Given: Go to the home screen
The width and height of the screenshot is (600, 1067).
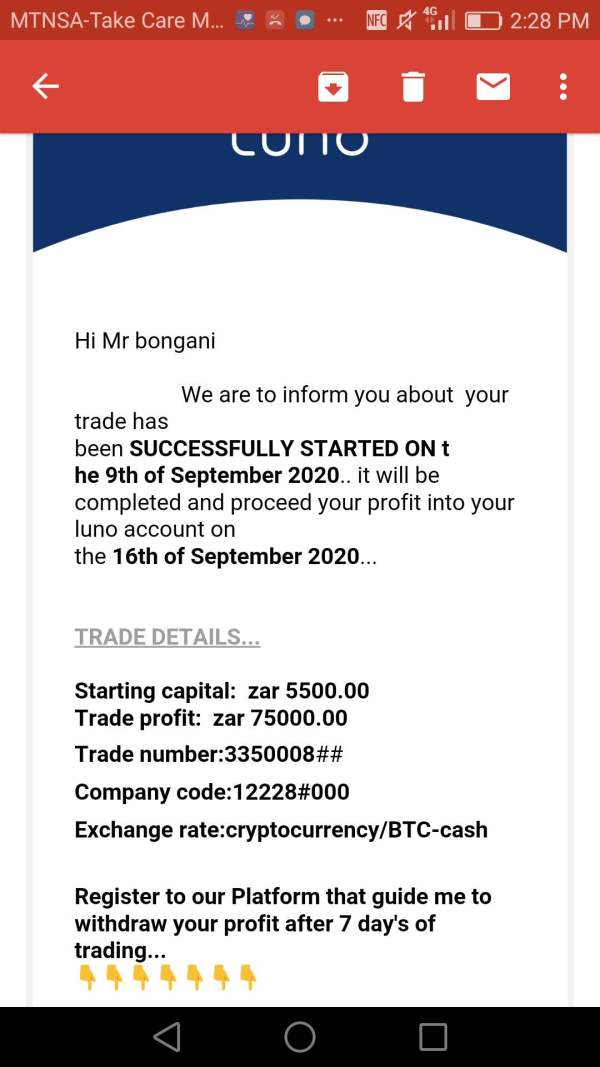Looking at the screenshot, I should [x=300, y=1037].
